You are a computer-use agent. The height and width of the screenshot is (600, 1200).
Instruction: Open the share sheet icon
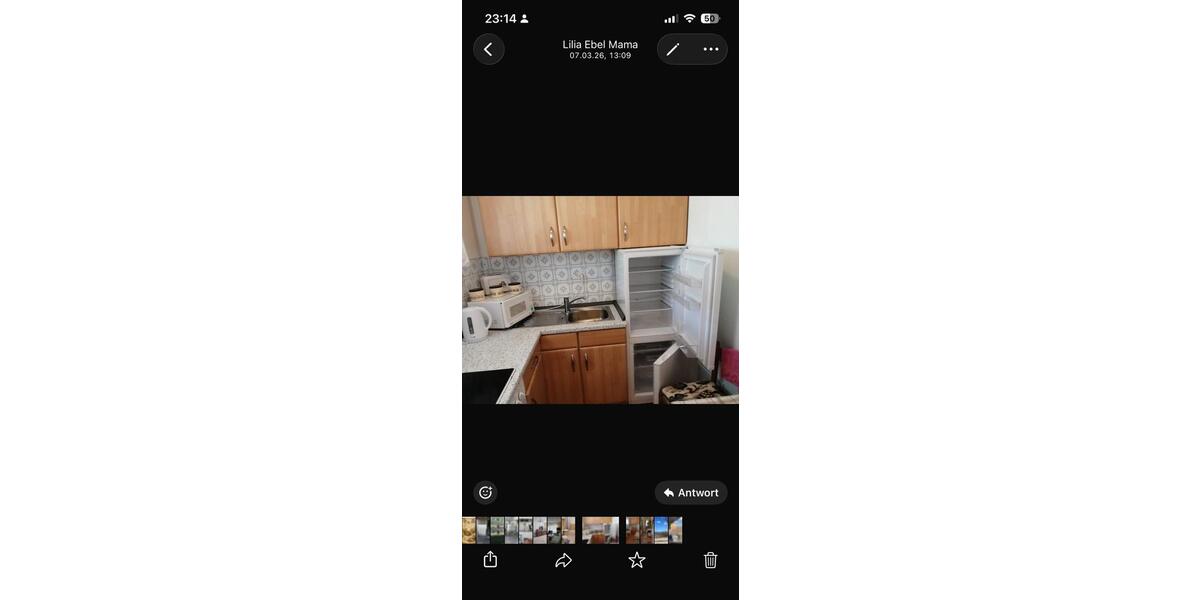(490, 560)
